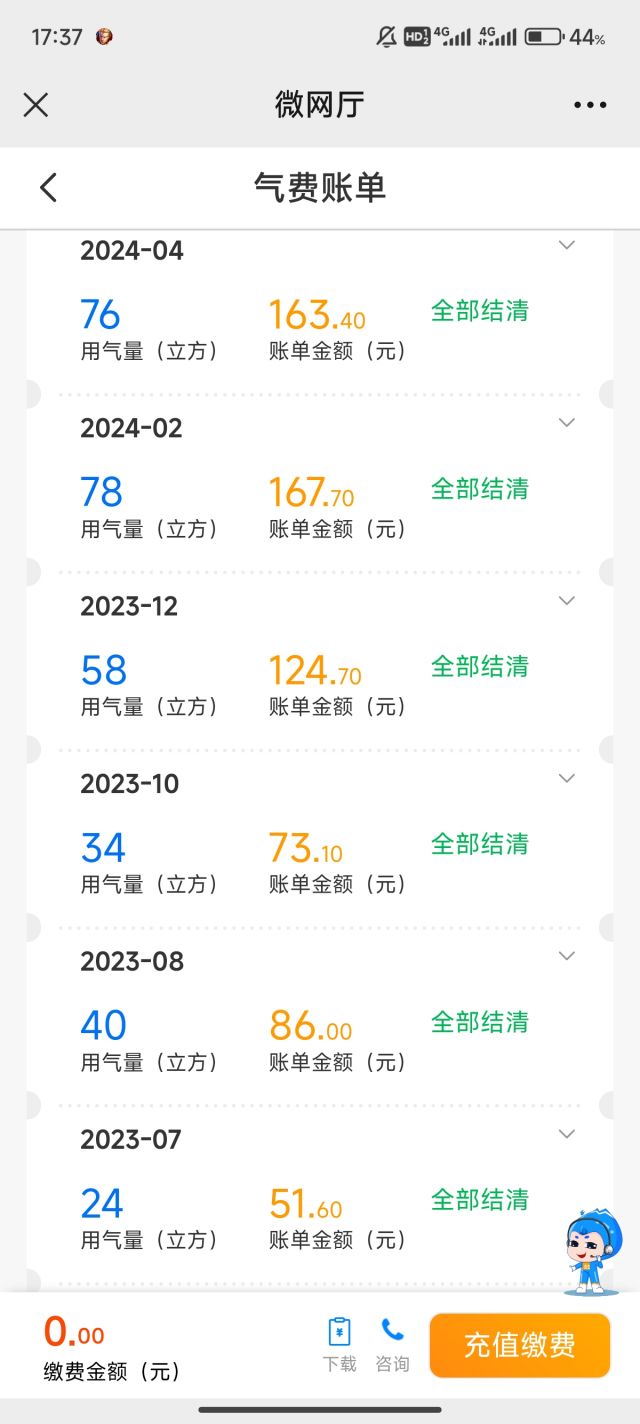Go back from 气费账单 page
This screenshot has width=640, height=1424.
point(48,187)
